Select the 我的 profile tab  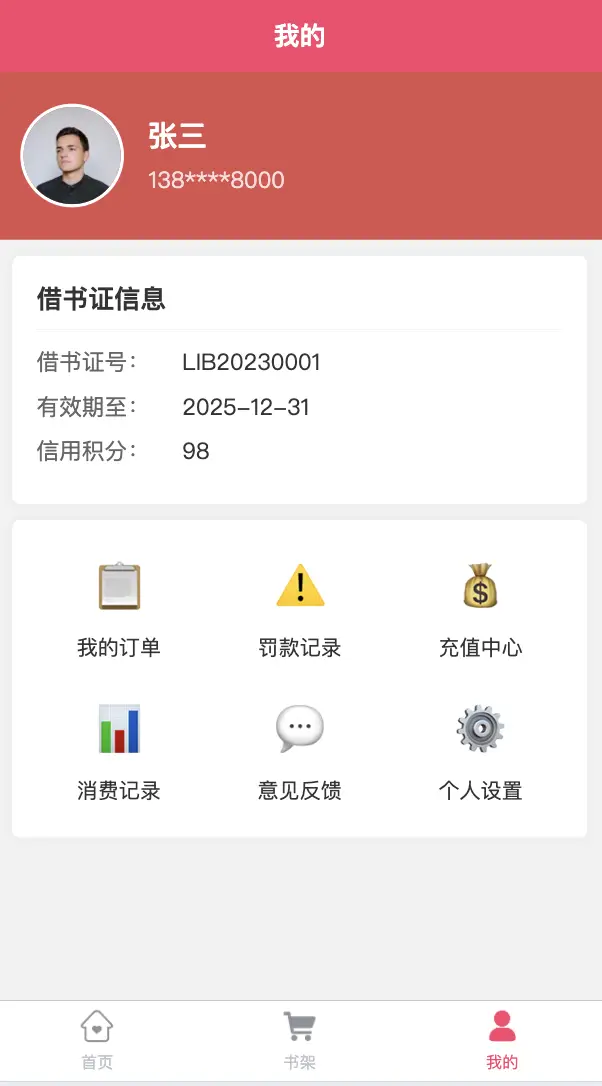click(x=502, y=1040)
